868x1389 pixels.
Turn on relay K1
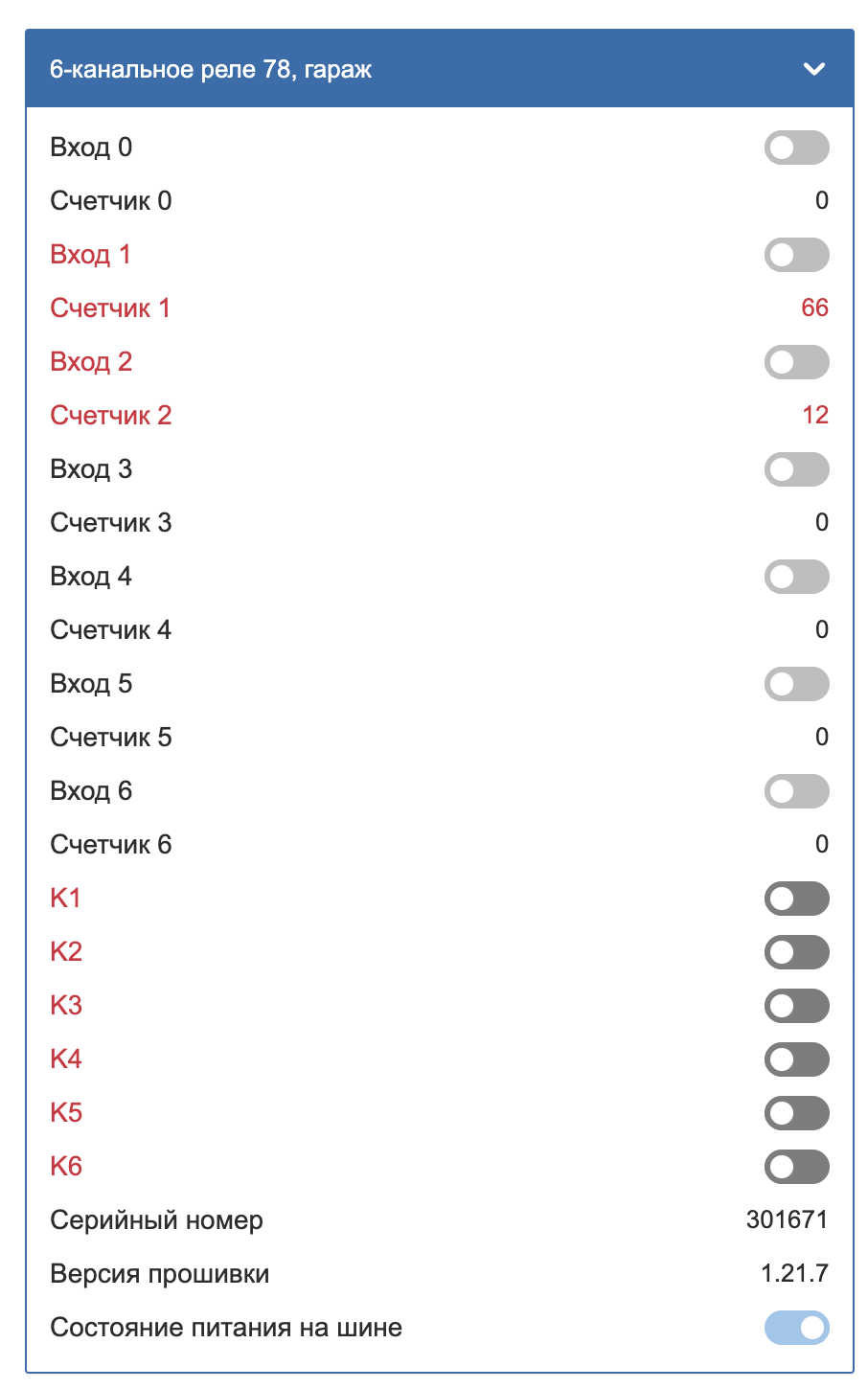pos(796,899)
